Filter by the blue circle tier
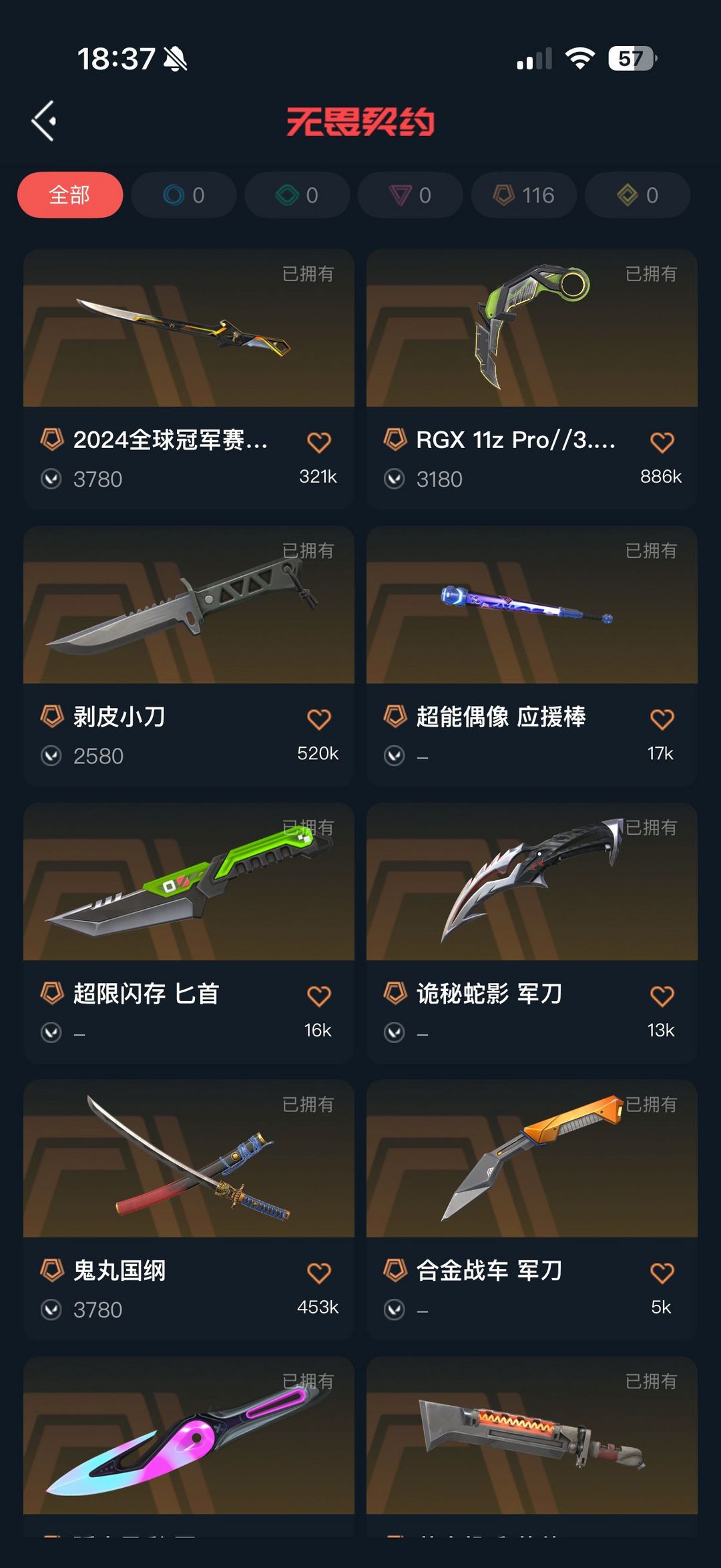 tap(184, 195)
